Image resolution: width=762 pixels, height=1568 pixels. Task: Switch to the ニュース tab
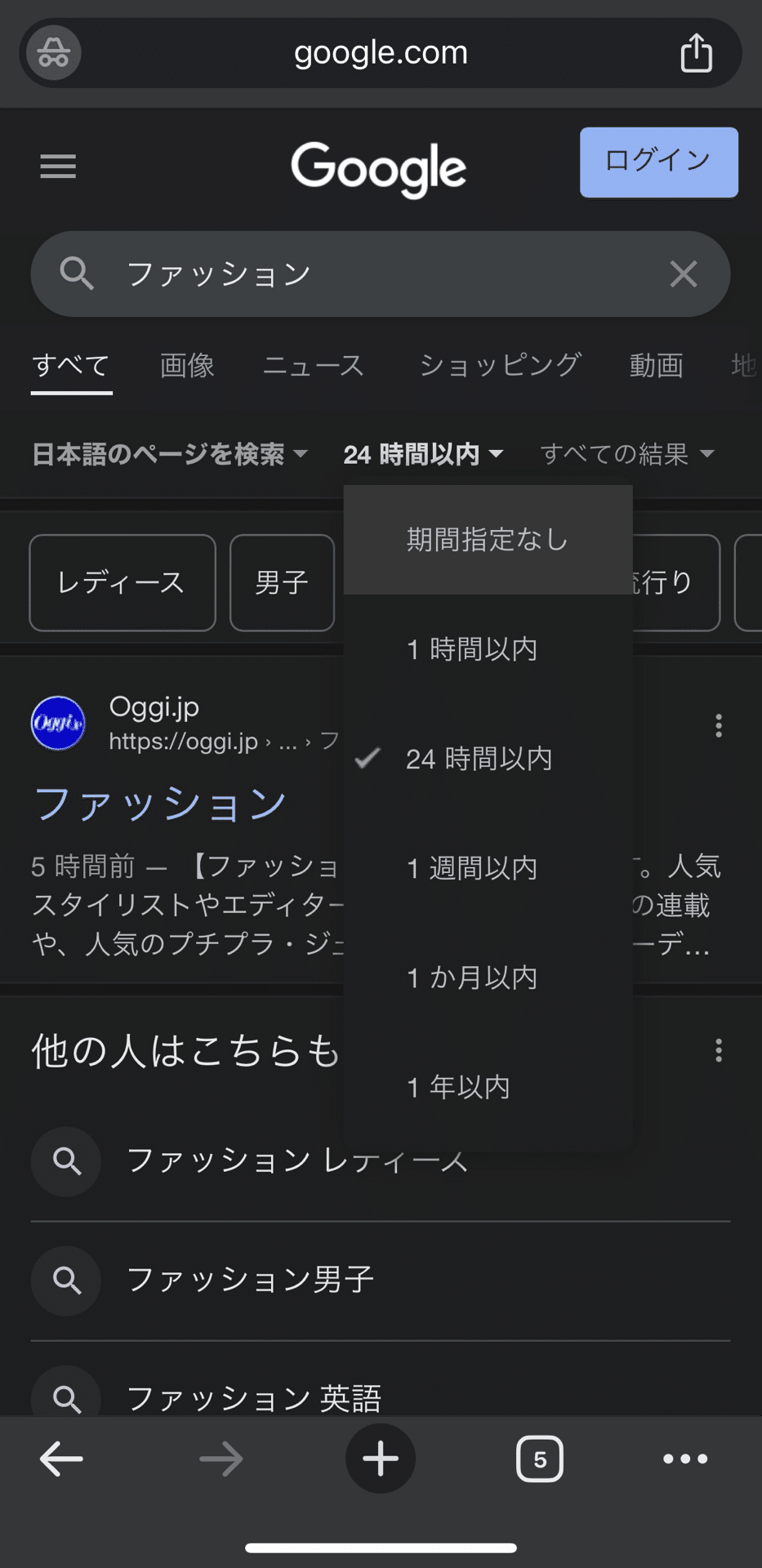click(x=314, y=365)
